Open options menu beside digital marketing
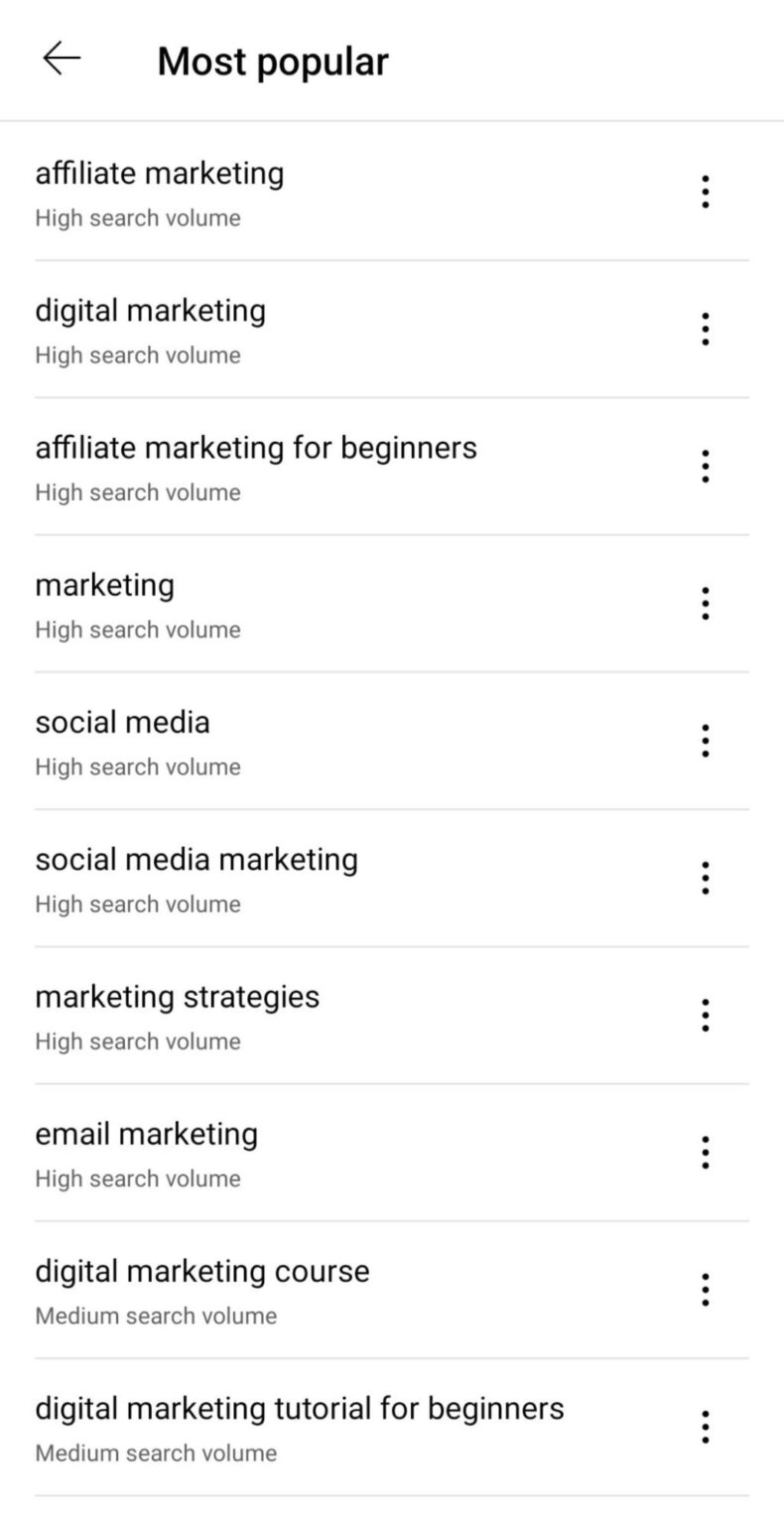 coord(705,330)
